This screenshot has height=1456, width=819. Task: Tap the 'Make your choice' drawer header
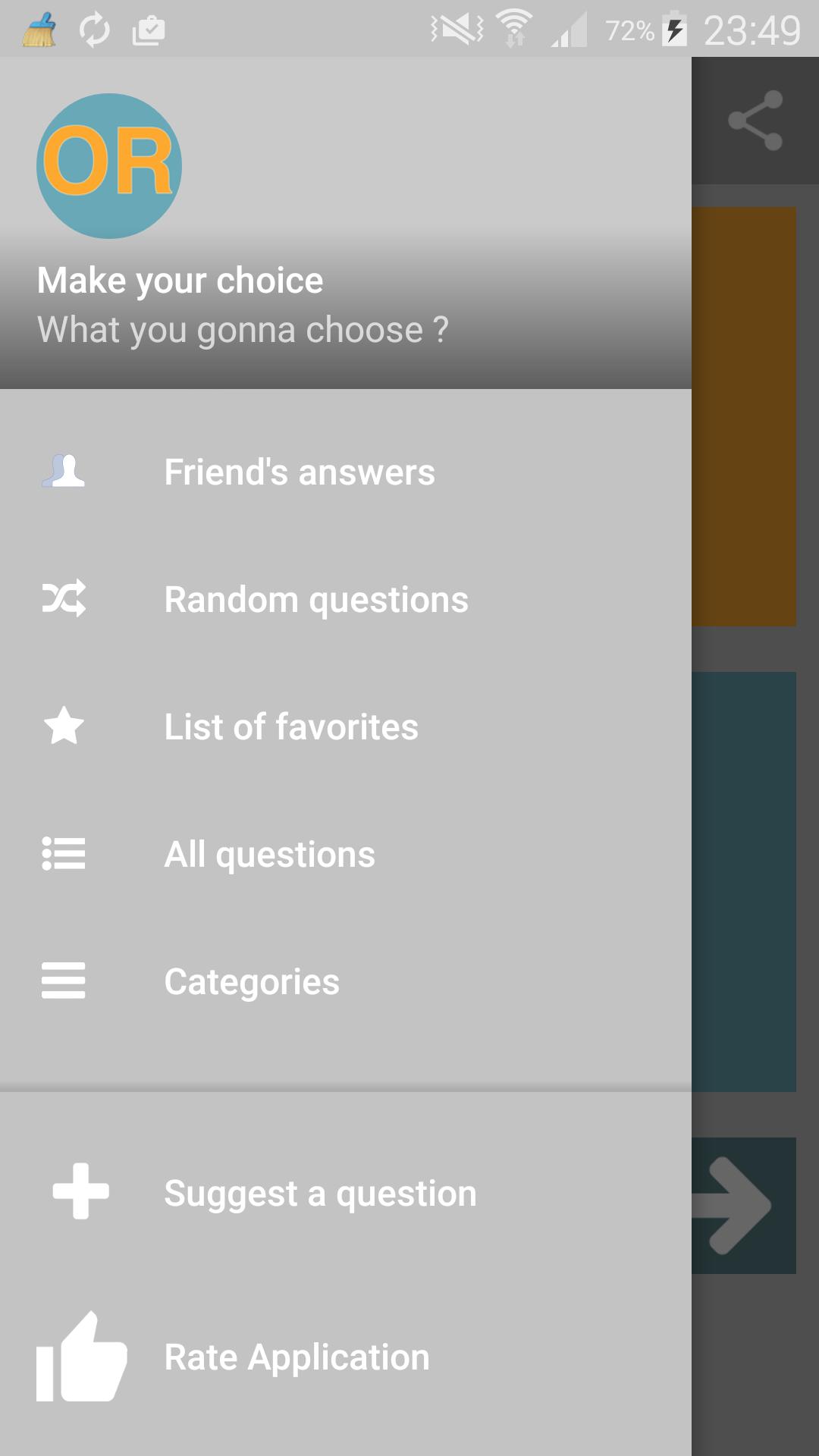(x=180, y=280)
